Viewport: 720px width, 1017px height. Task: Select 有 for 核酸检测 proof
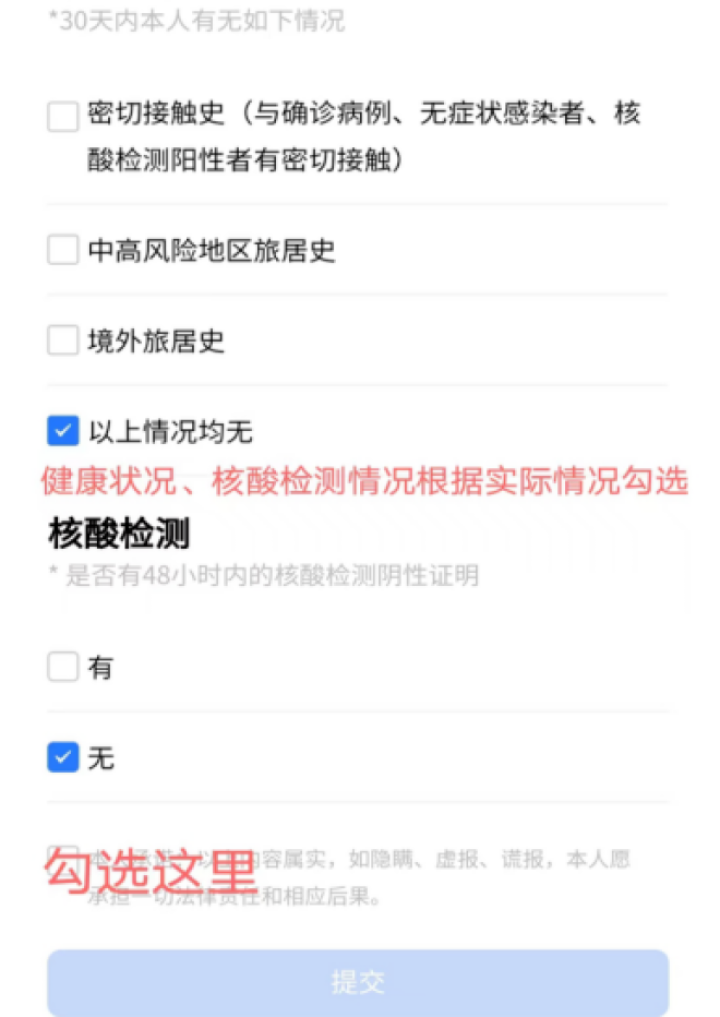(62, 667)
